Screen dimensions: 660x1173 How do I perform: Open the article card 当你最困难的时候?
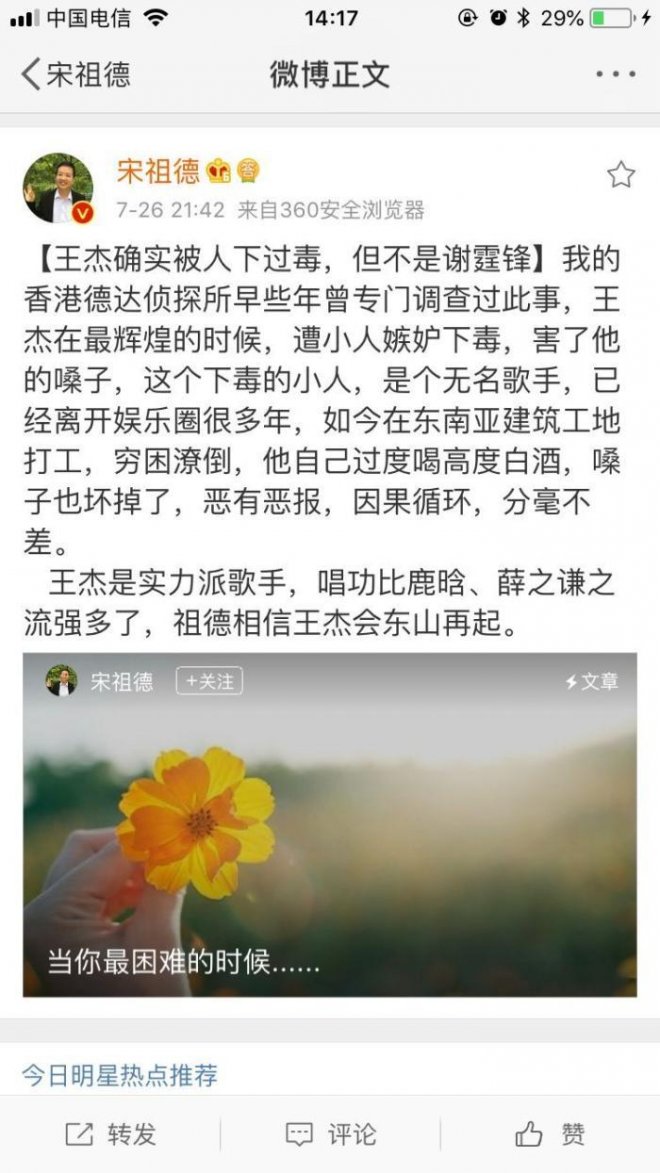tap(330, 840)
